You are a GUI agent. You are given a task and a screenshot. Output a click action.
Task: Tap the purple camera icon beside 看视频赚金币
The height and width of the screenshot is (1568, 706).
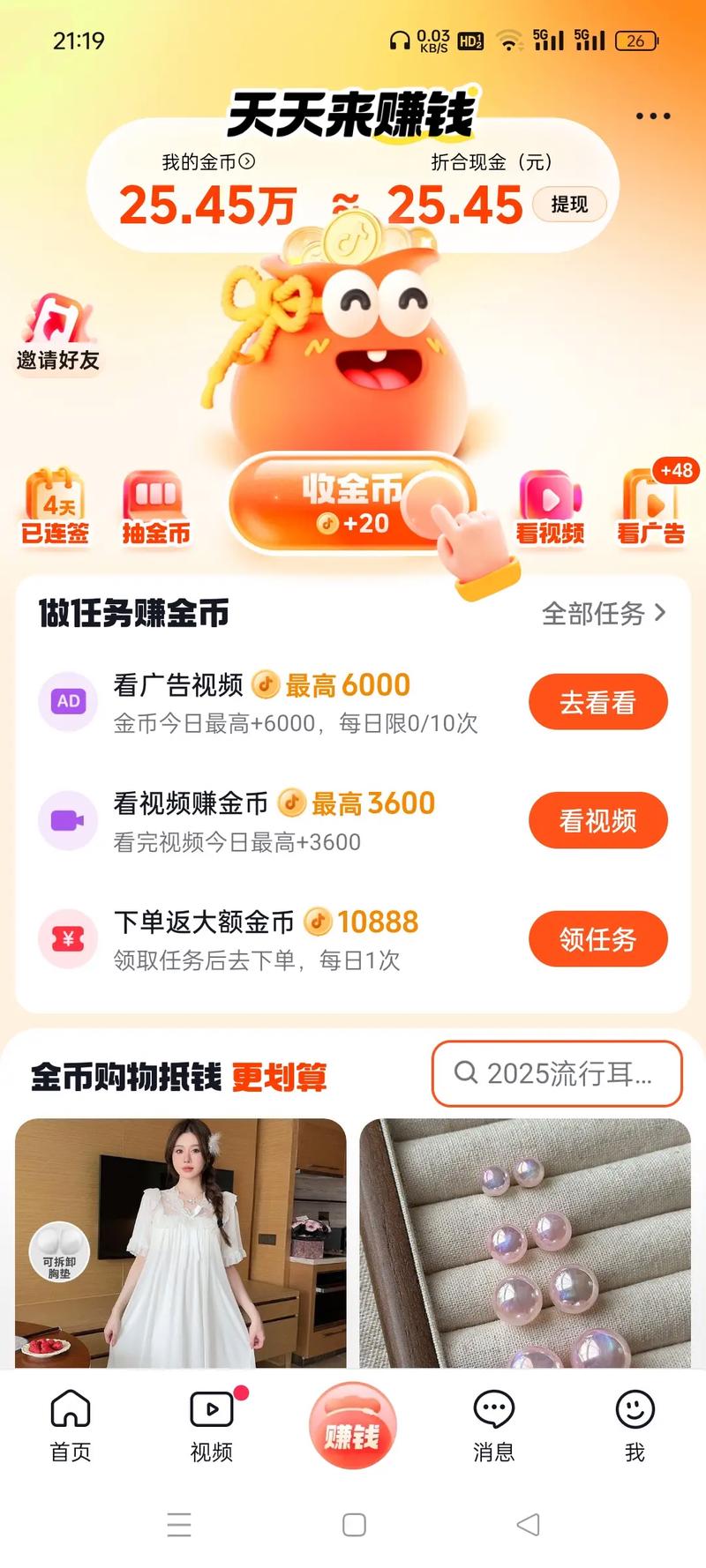pyautogui.click(x=68, y=820)
